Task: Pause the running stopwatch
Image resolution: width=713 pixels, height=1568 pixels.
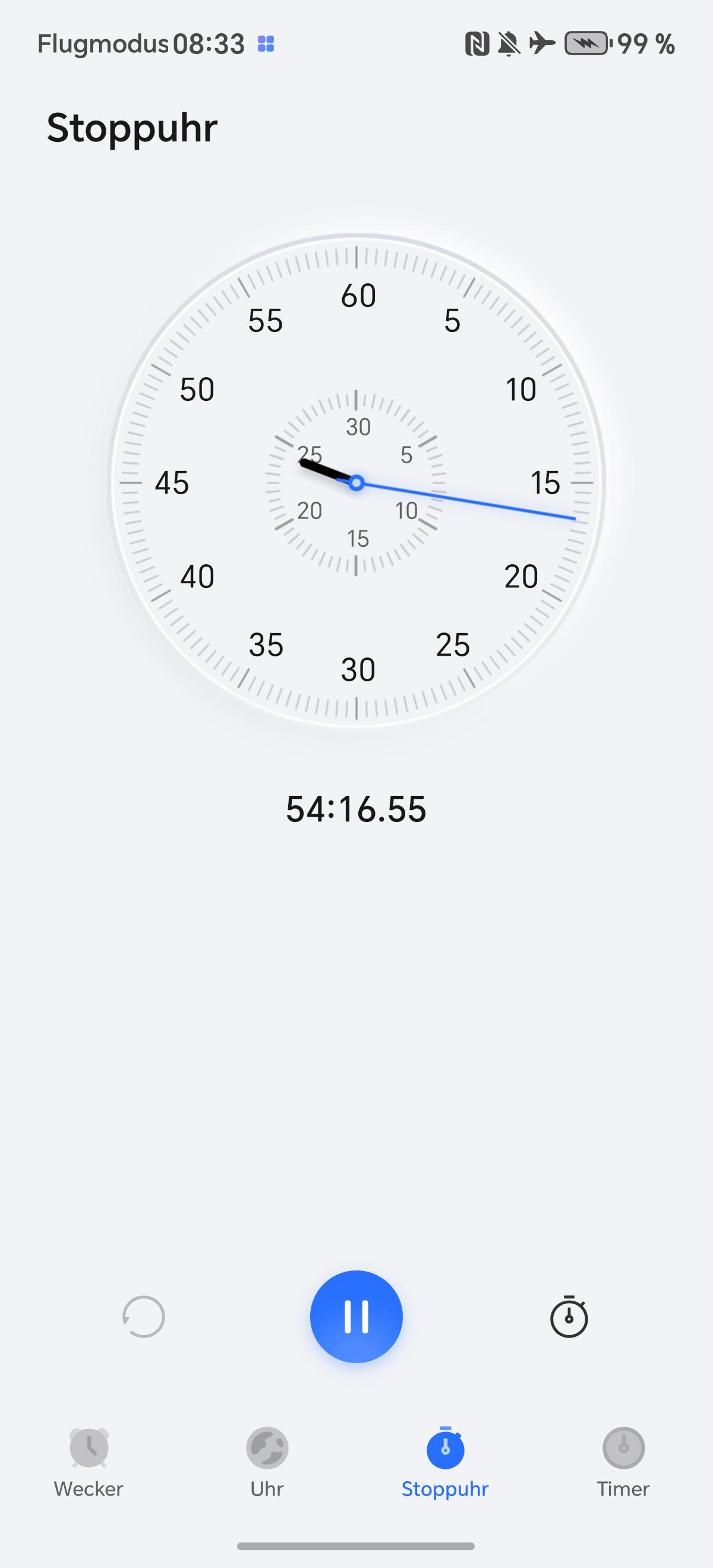Action: pyautogui.click(x=356, y=1317)
